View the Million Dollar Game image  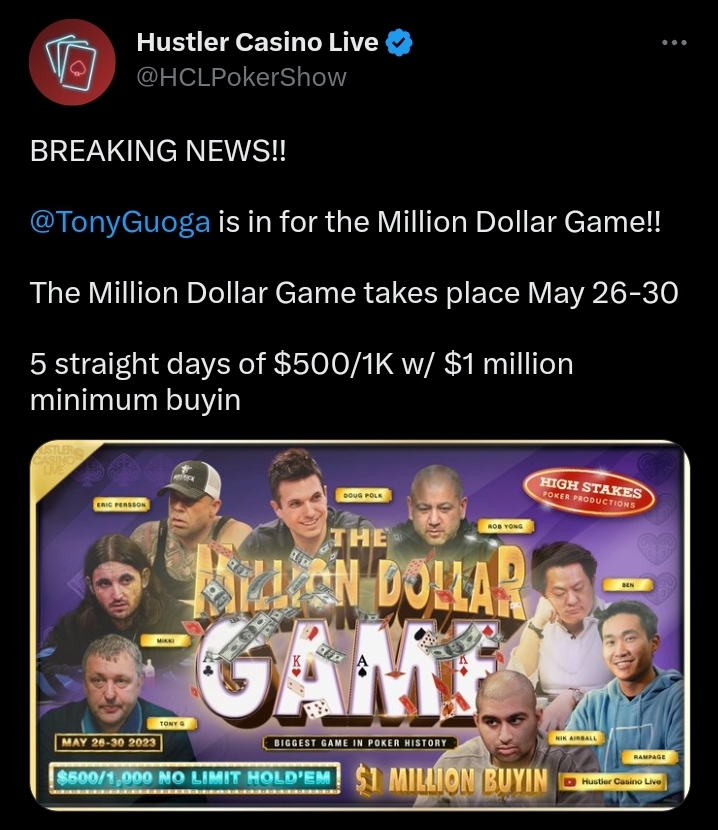pyautogui.click(x=358, y=625)
